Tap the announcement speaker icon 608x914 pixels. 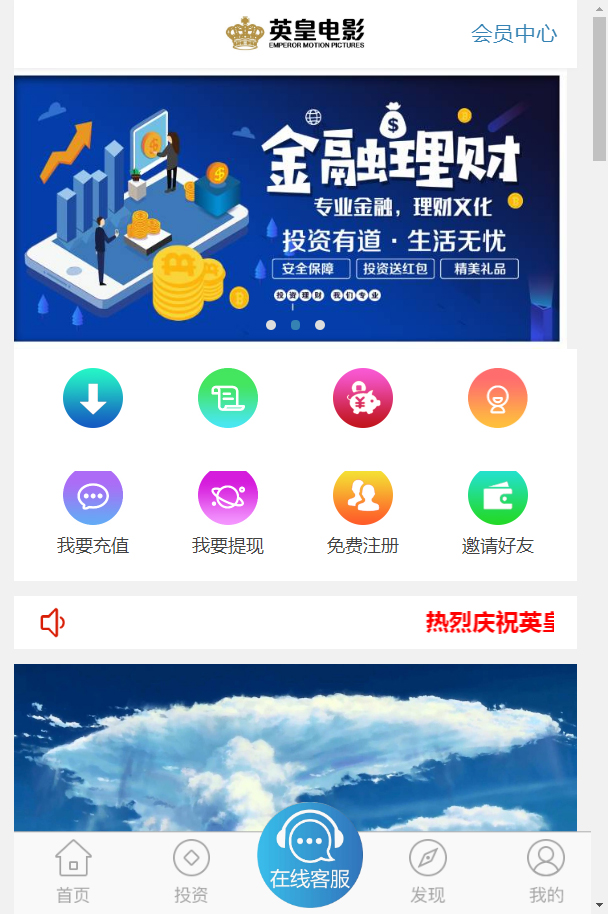(52, 623)
